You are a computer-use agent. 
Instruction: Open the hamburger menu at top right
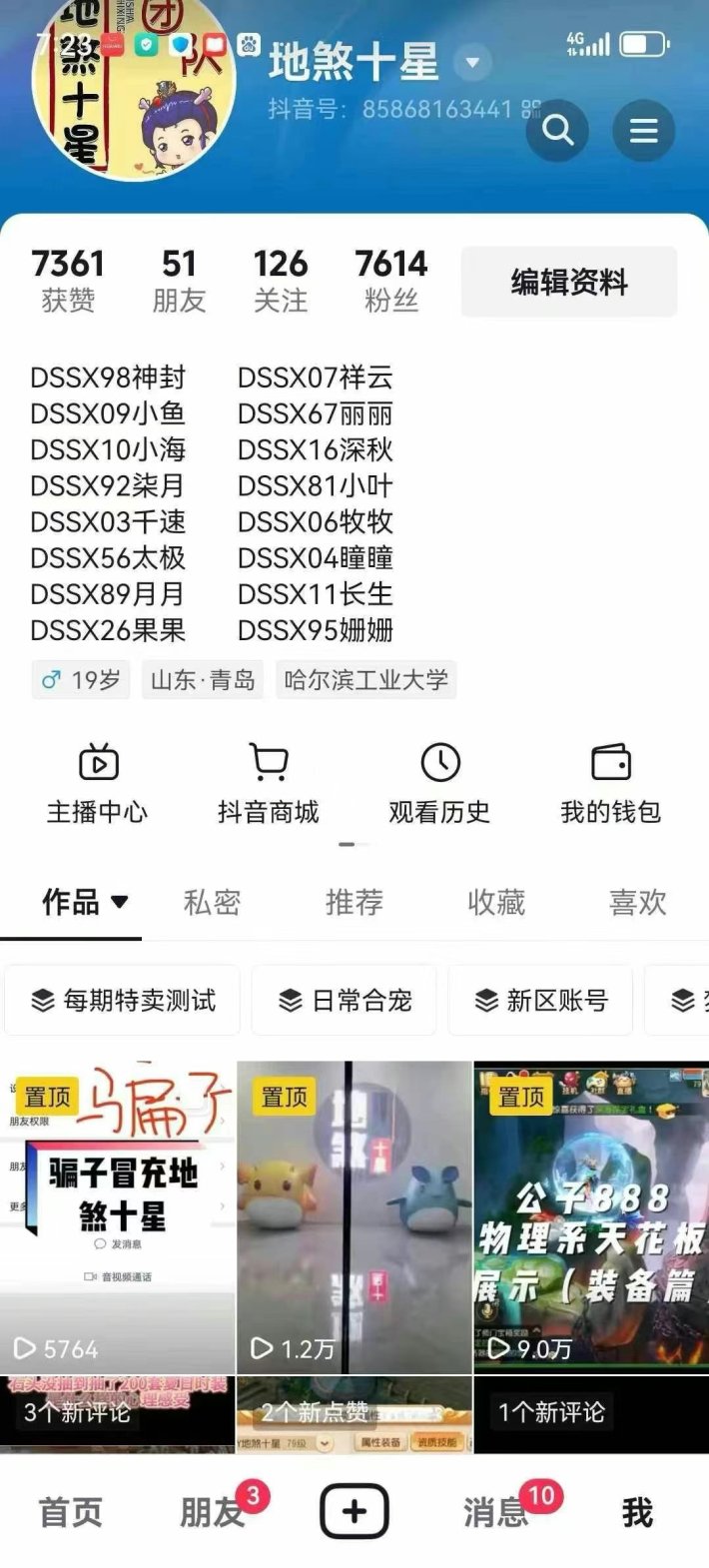(x=643, y=131)
